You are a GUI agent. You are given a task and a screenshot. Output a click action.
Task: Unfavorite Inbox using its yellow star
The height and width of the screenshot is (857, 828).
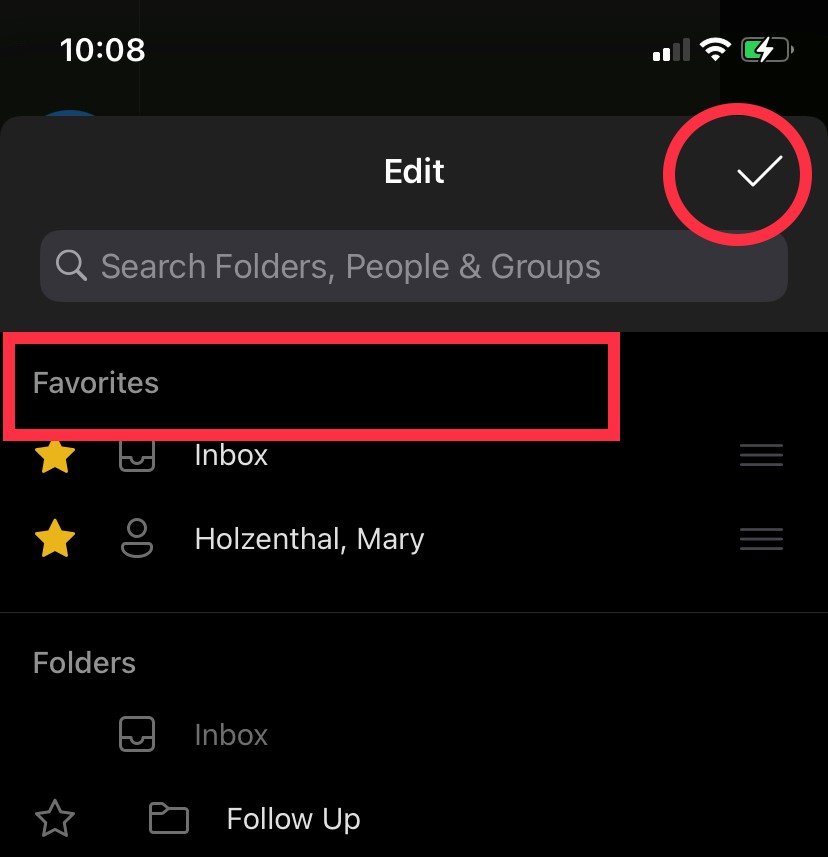(54, 457)
